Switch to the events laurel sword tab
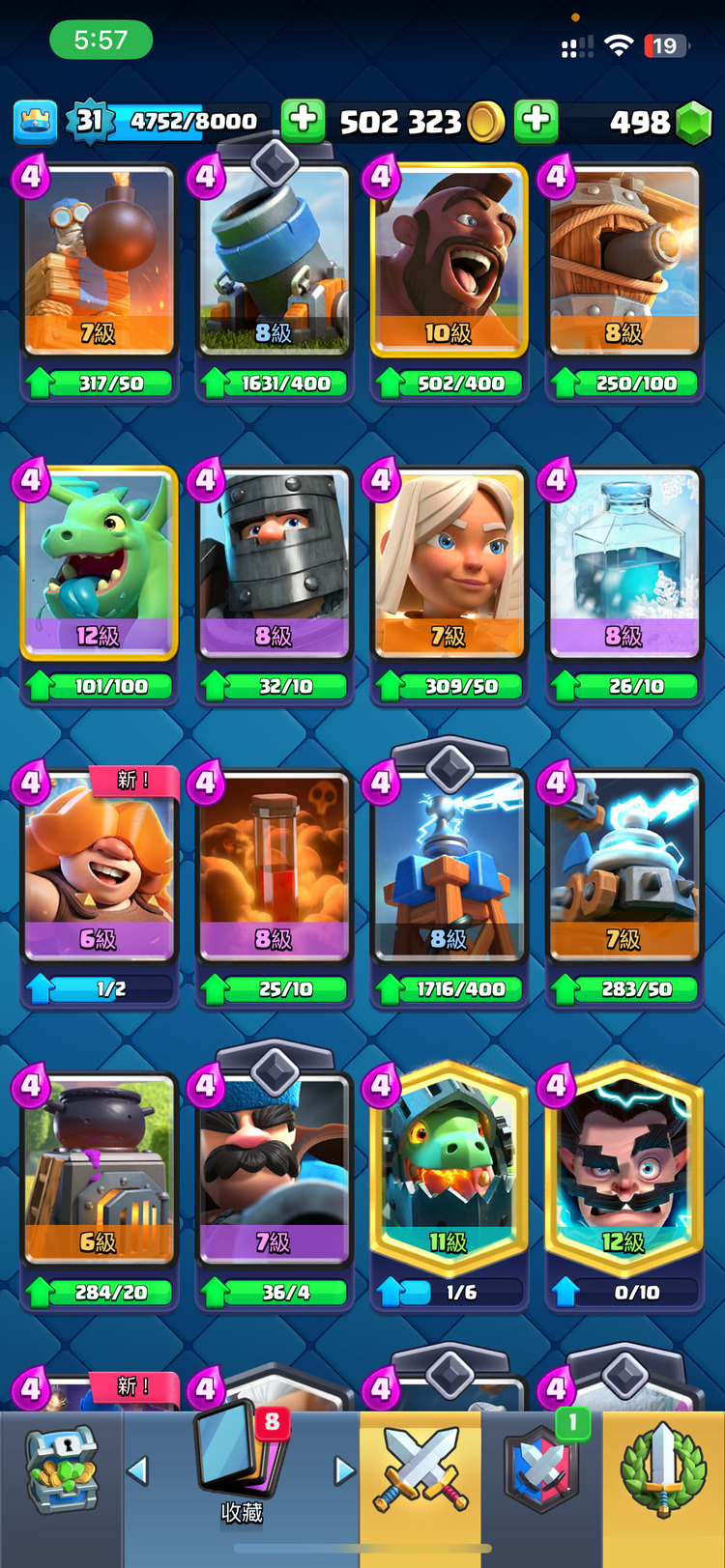The width and height of the screenshot is (725, 1568). click(x=663, y=1470)
